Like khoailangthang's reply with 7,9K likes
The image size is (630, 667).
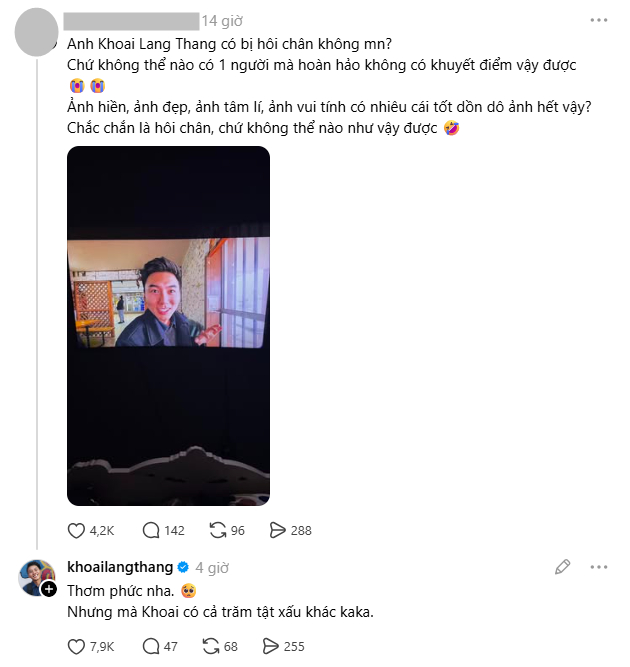(x=77, y=647)
